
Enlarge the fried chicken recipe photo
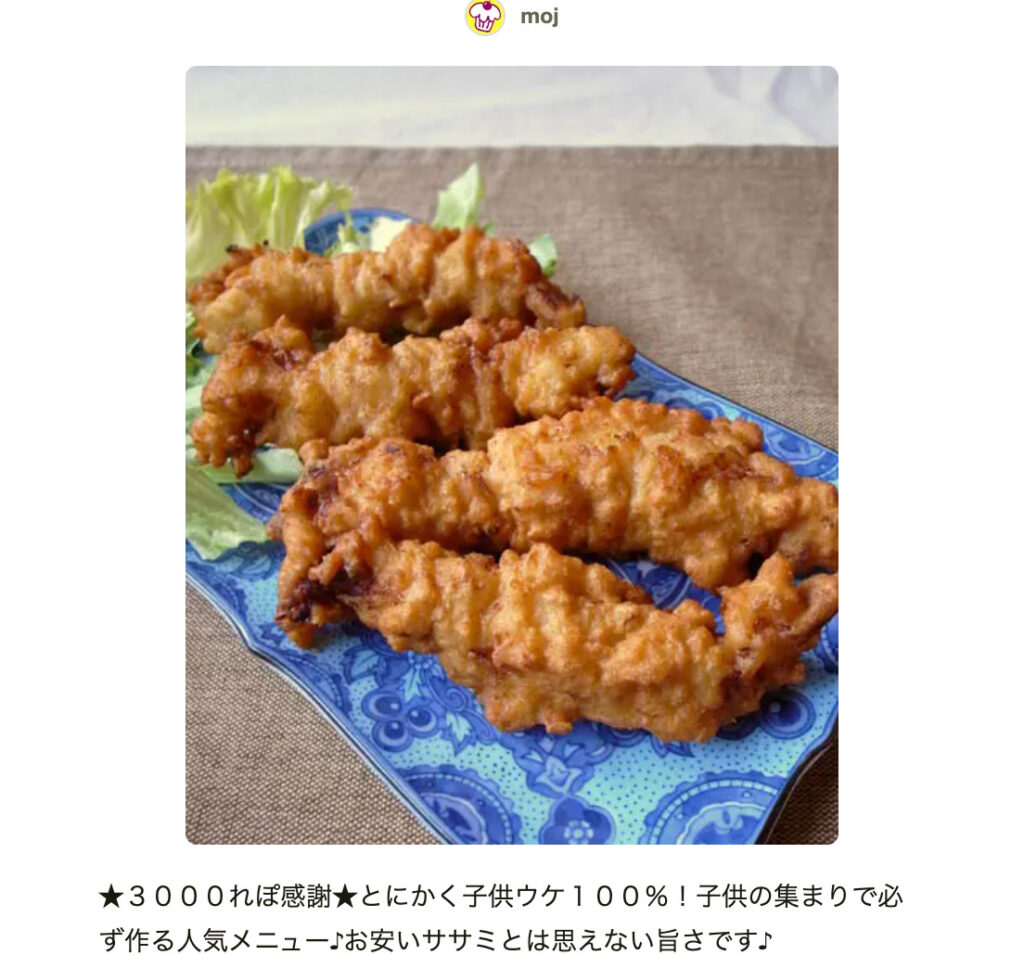click(511, 455)
